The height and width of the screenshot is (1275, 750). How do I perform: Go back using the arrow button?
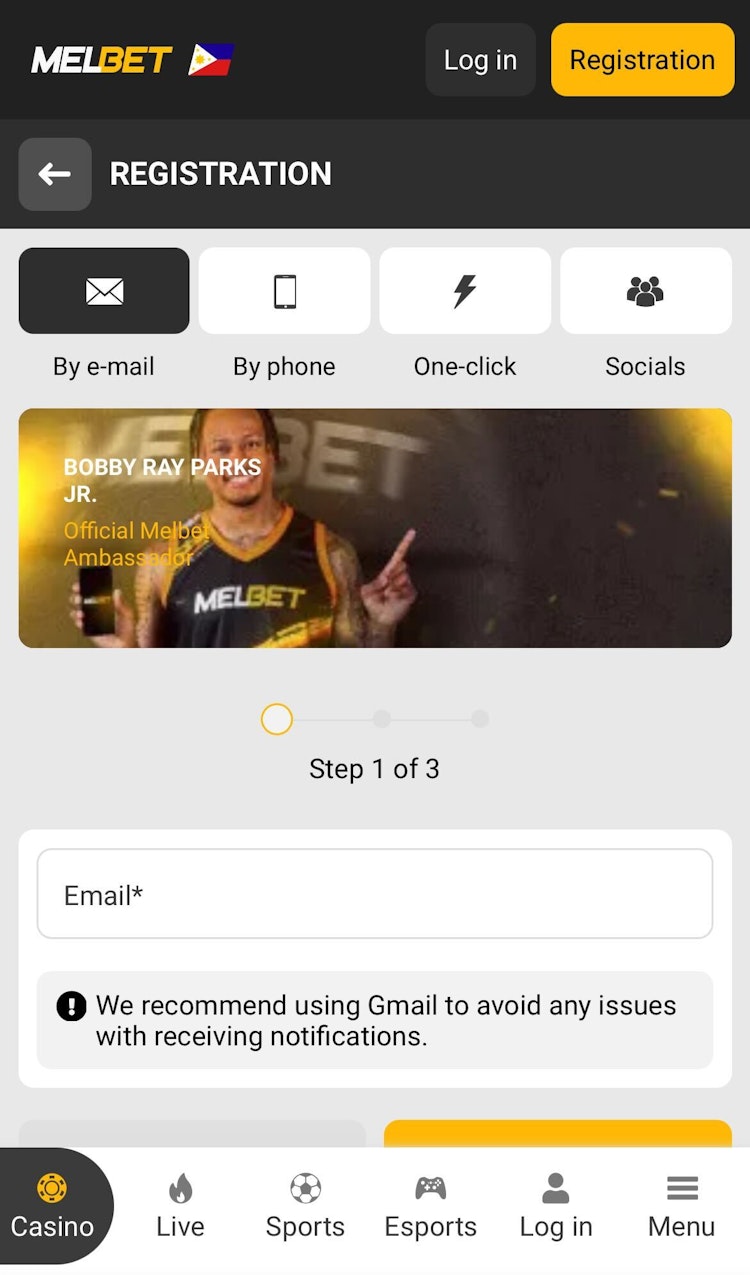pos(55,174)
